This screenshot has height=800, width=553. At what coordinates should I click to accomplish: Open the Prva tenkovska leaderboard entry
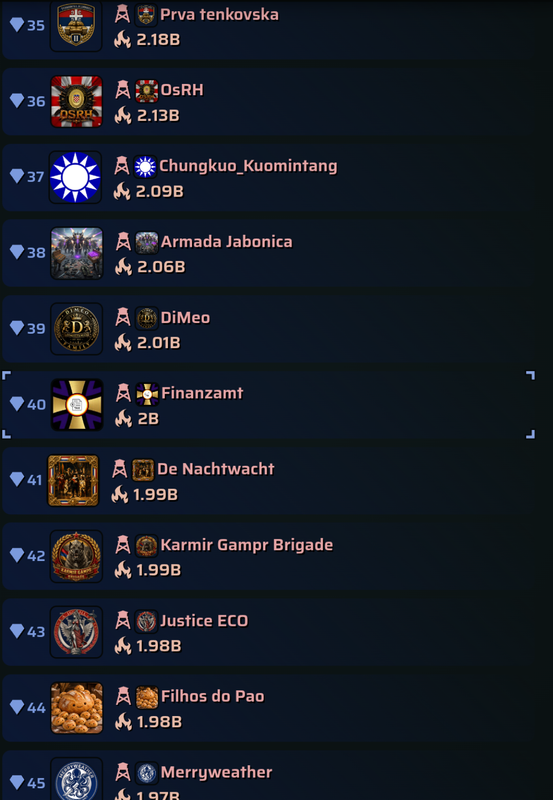pyautogui.click(x=276, y=30)
